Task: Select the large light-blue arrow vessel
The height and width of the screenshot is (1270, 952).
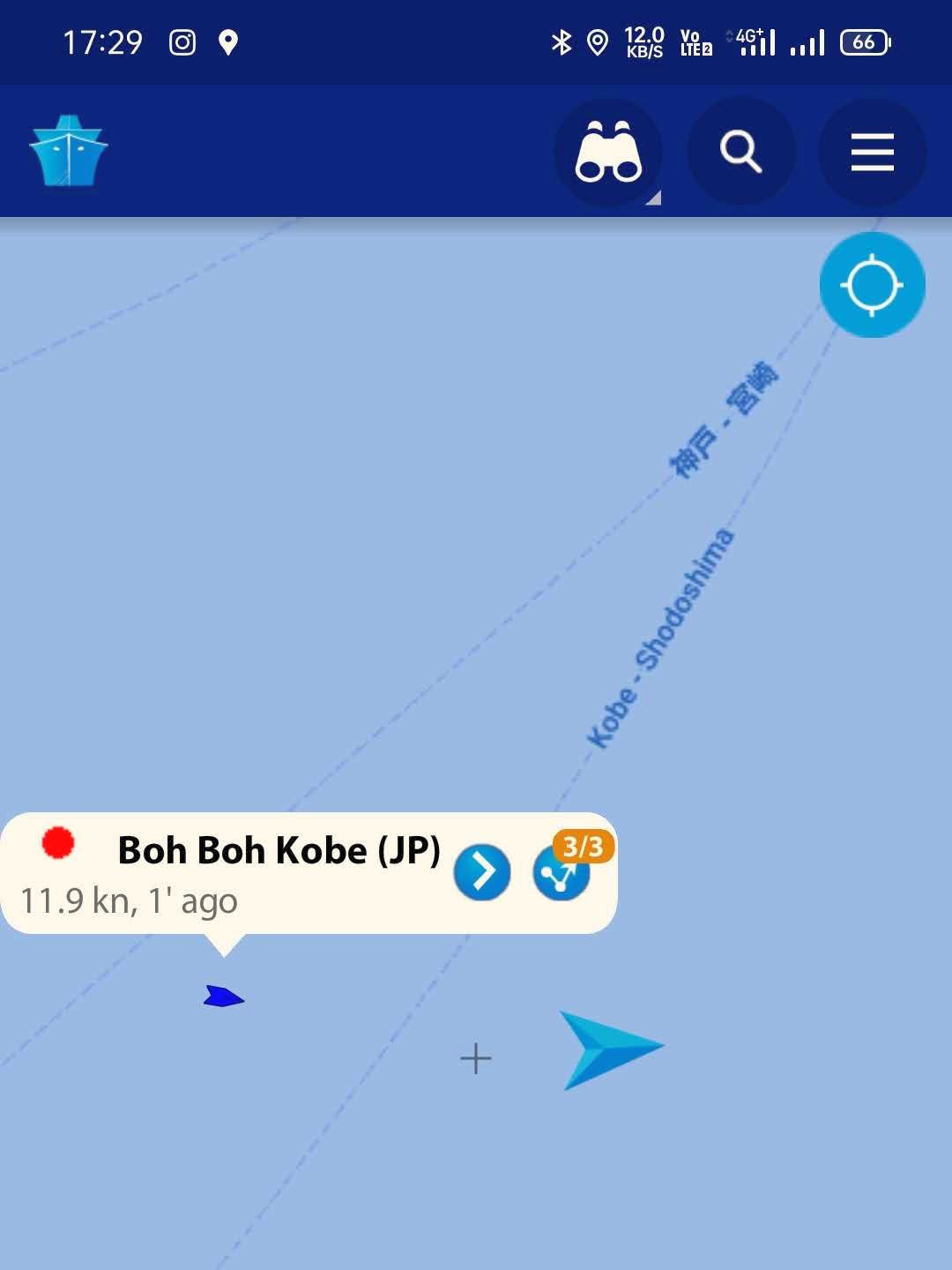Action: (606, 1048)
